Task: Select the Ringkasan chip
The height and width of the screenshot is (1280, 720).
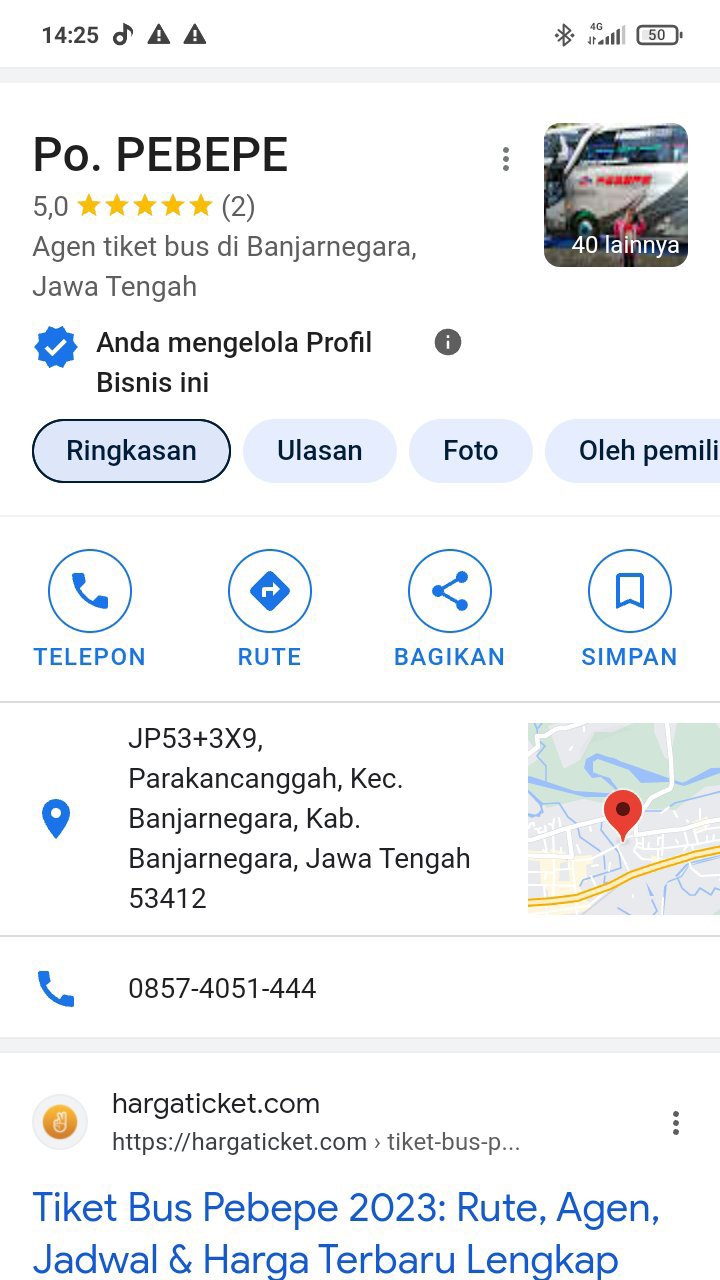Action: 132,451
